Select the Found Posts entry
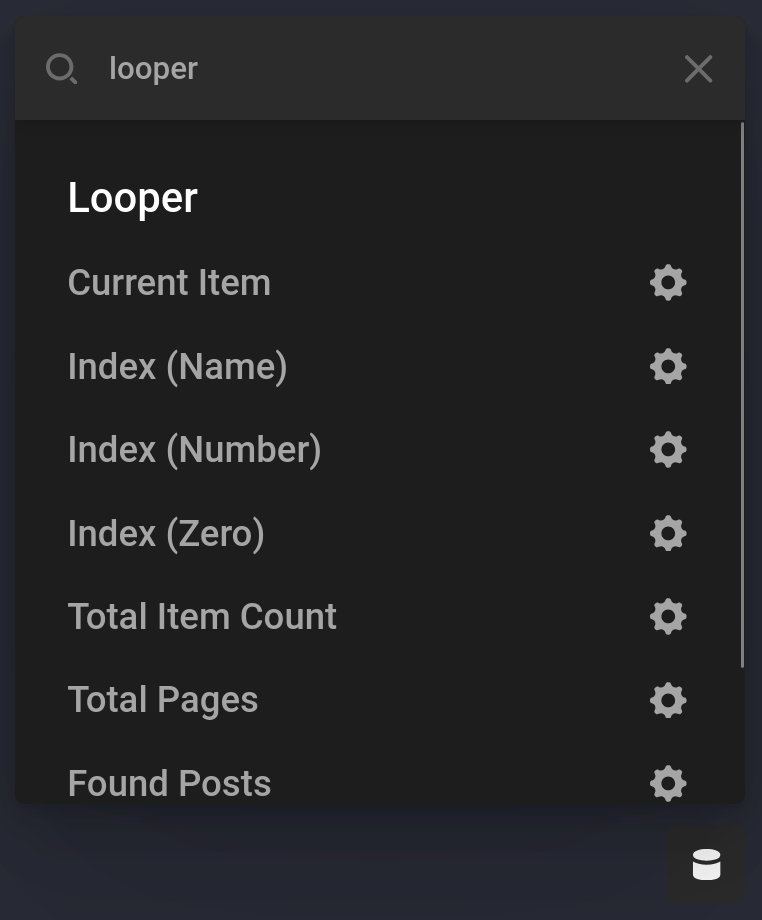762x920 pixels. [169, 783]
